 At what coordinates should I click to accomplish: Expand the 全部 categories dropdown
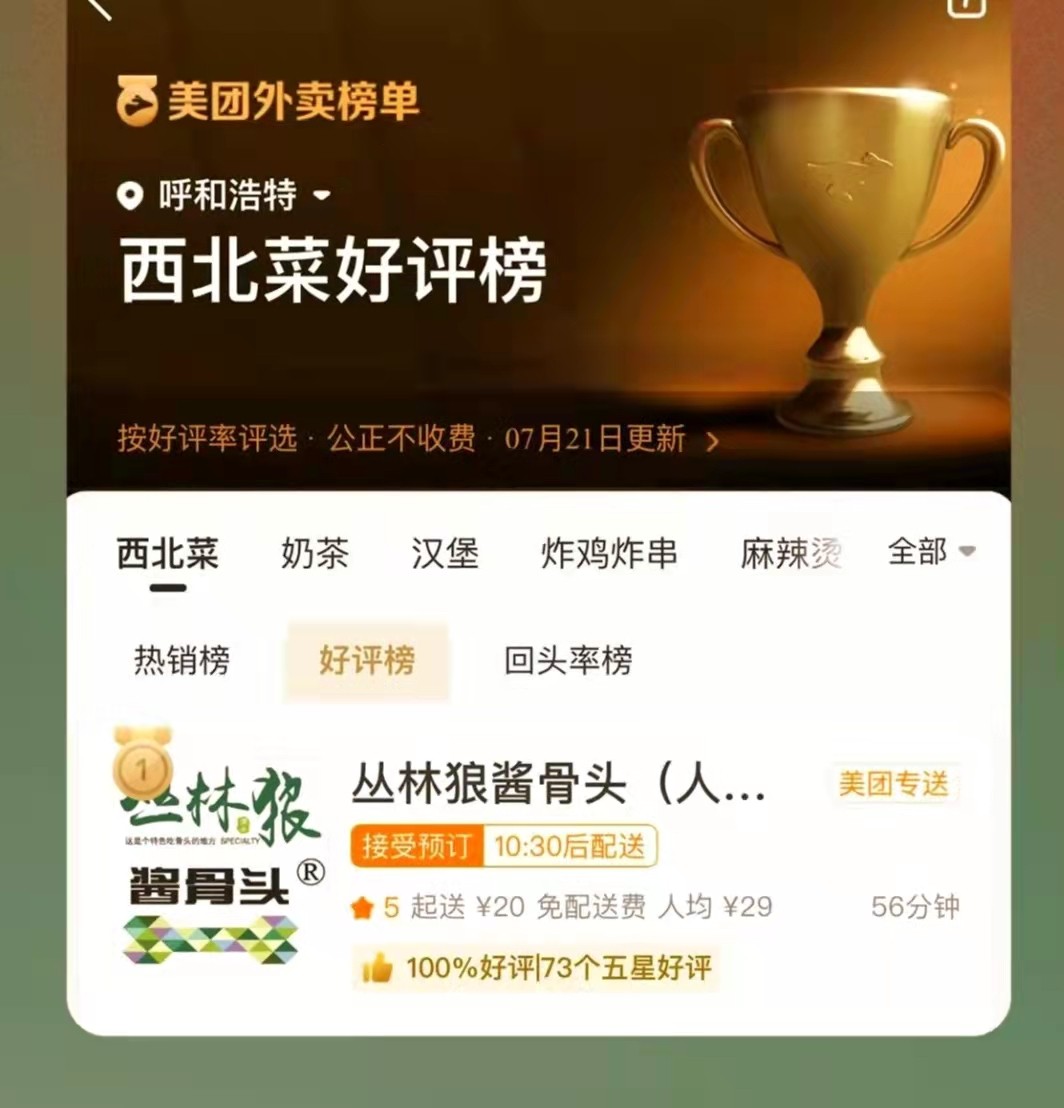(x=931, y=551)
